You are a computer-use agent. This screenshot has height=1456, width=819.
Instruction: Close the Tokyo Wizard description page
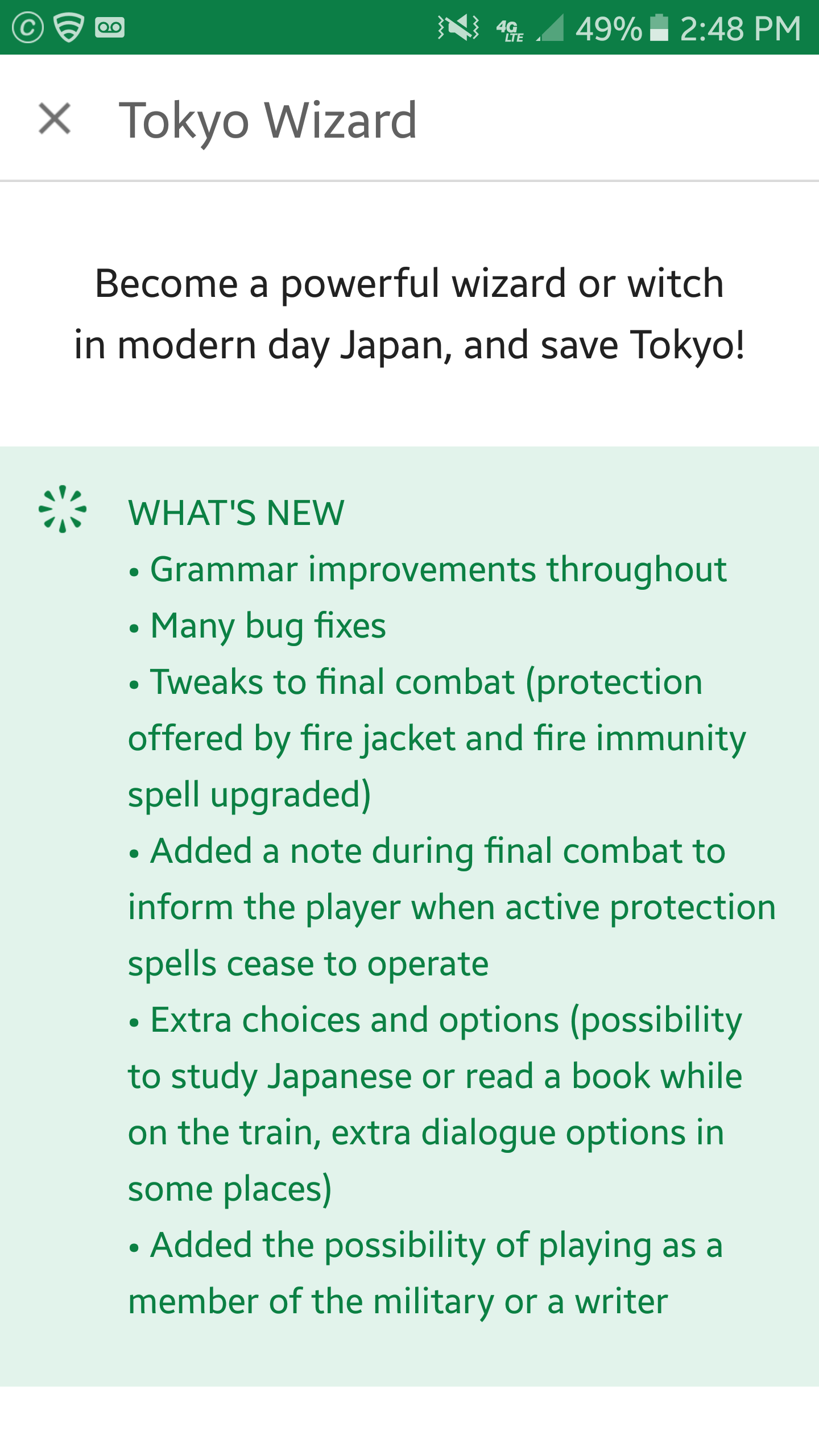click(x=55, y=119)
